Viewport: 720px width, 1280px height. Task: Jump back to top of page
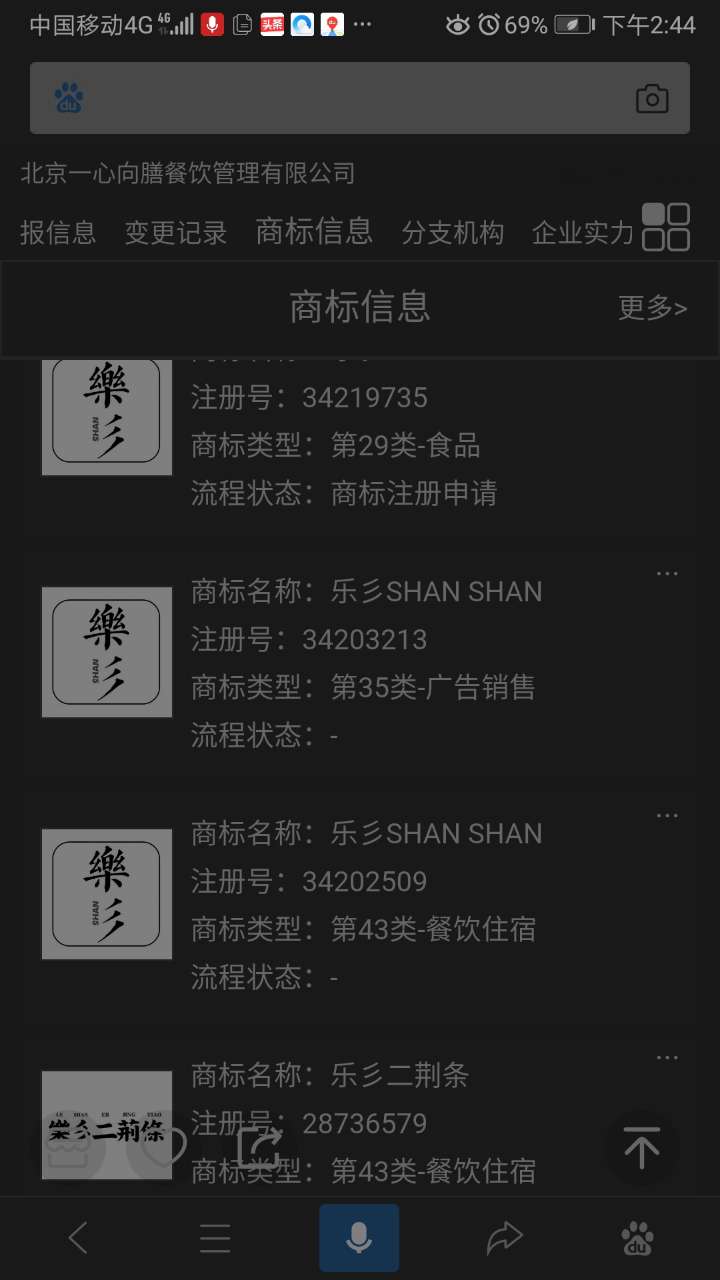pyautogui.click(x=641, y=1148)
